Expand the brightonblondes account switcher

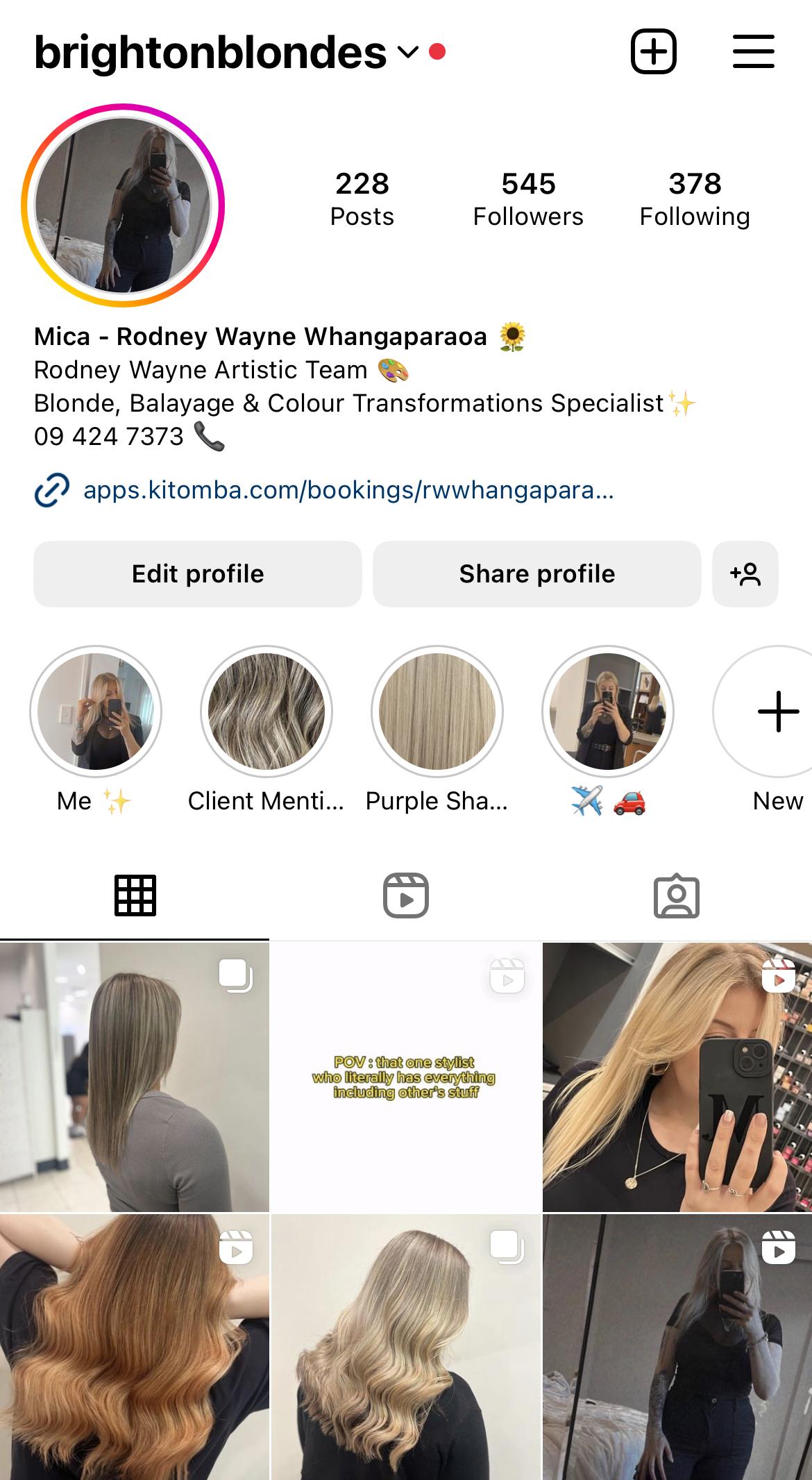tap(408, 52)
